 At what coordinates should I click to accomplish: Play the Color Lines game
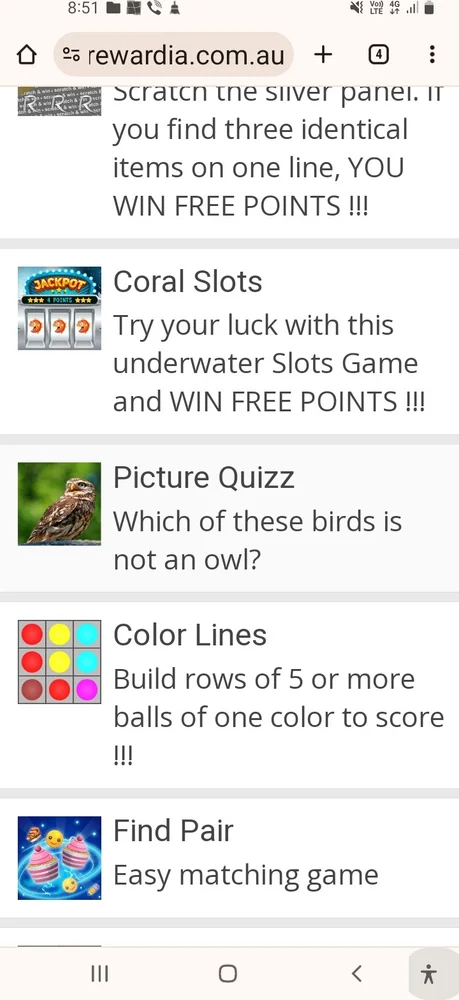230,695
